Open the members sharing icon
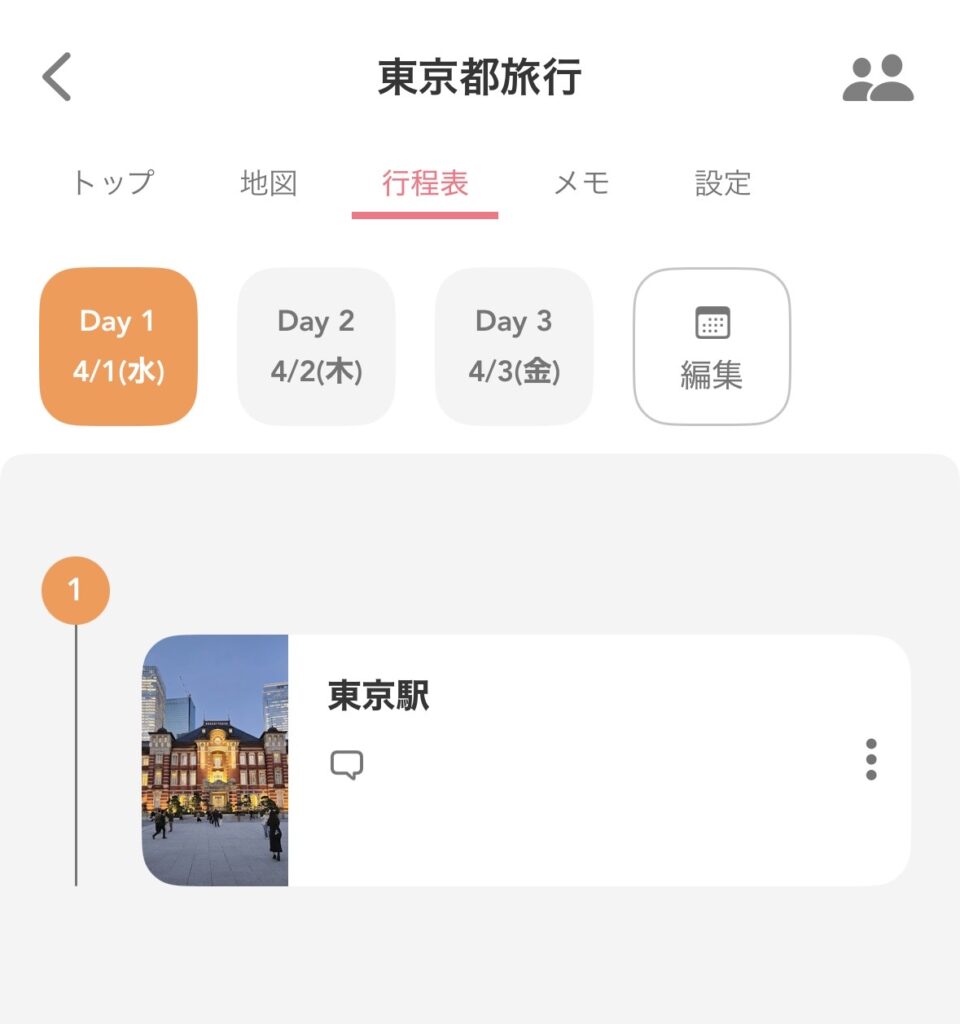The image size is (960, 1024). coord(878,75)
